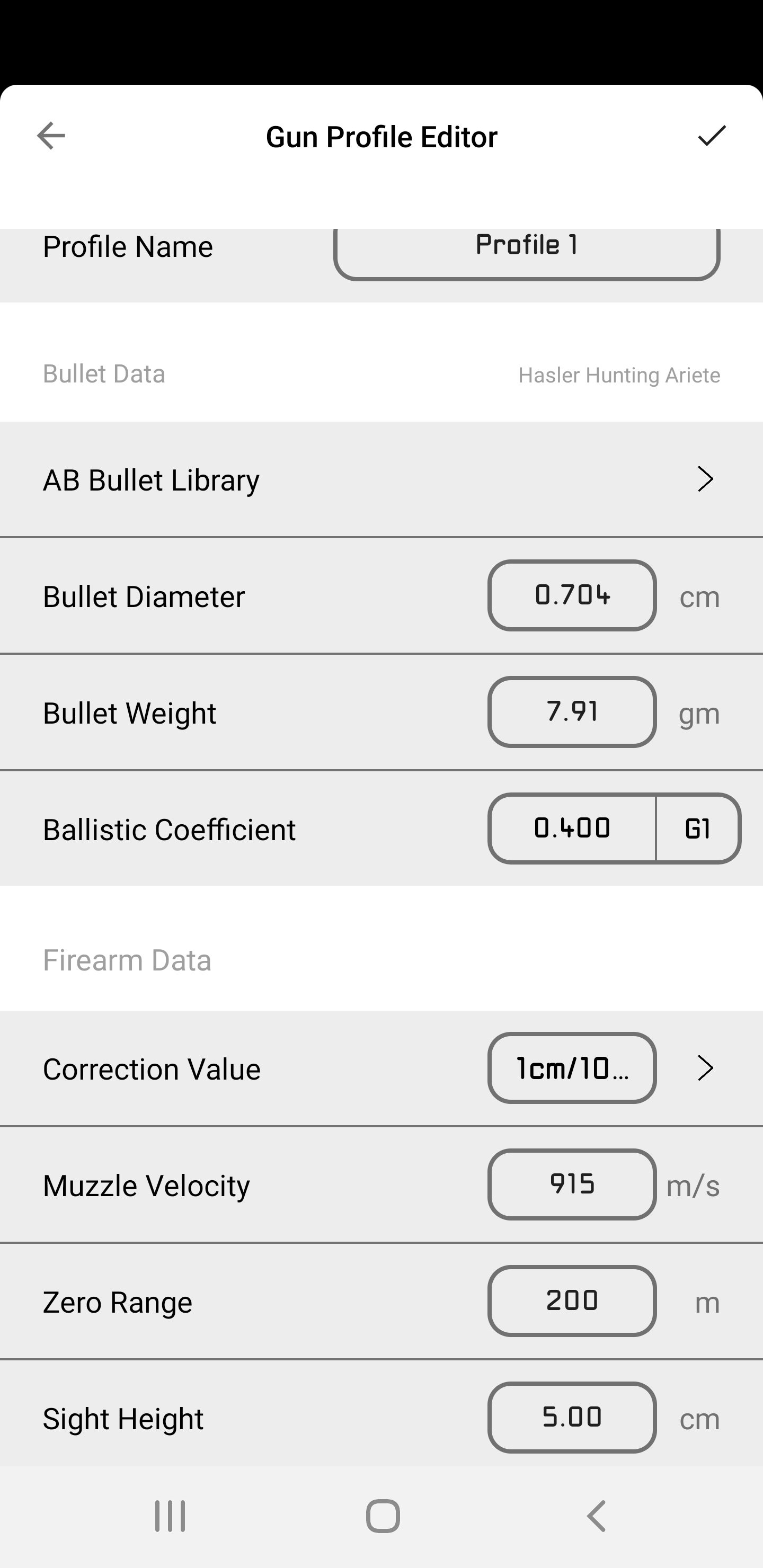Image resolution: width=763 pixels, height=1568 pixels.
Task: Switch the G1 drag model selector
Action: 698,828
